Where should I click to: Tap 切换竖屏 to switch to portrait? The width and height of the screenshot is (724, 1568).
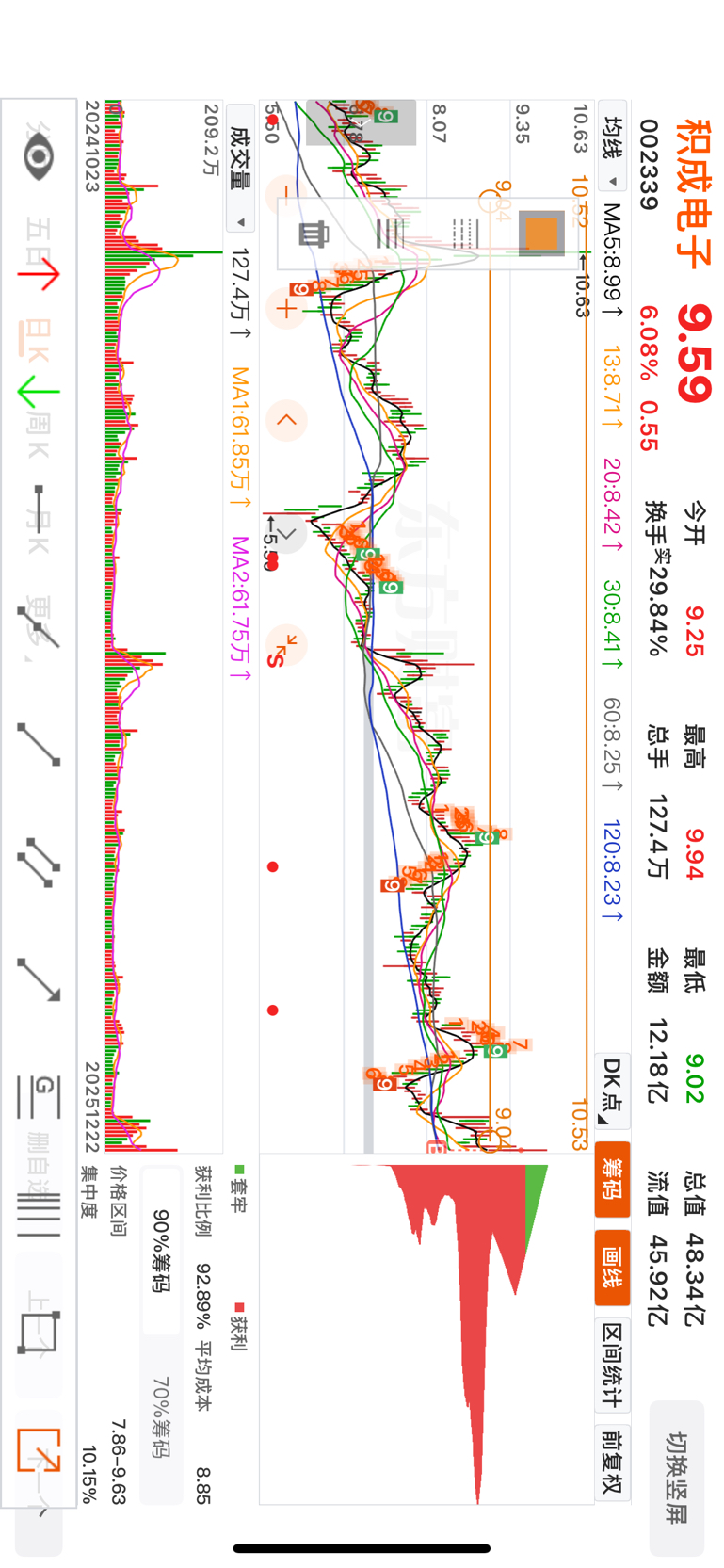click(x=676, y=1477)
